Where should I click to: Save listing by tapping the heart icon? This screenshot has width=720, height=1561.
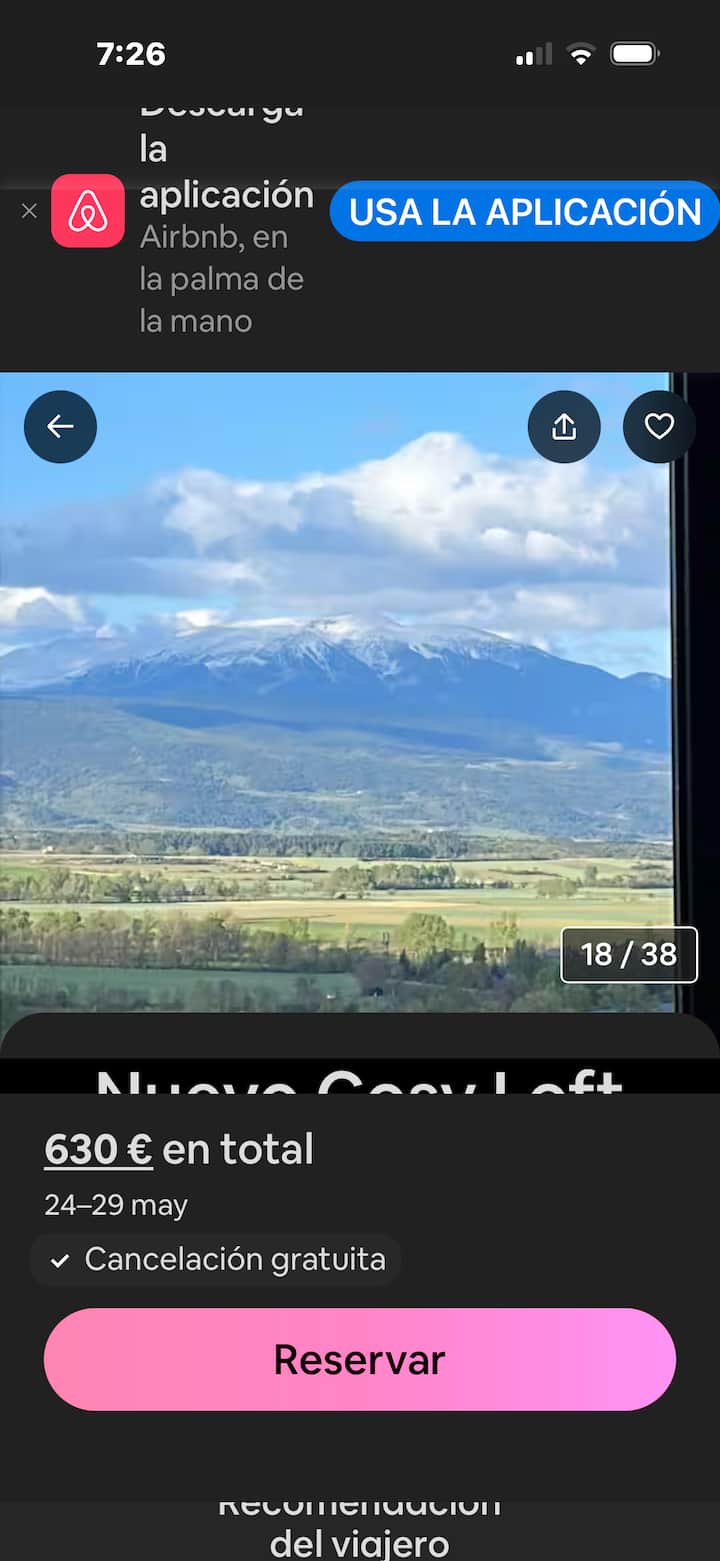coord(659,426)
